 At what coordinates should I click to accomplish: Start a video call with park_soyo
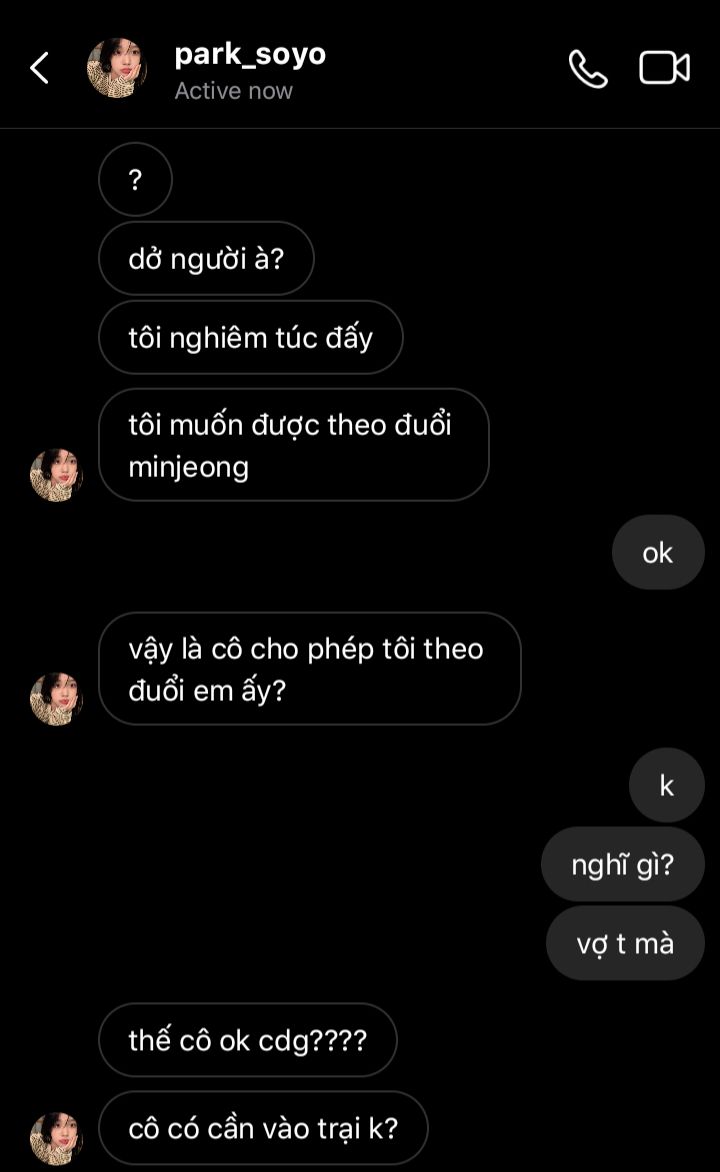click(664, 68)
